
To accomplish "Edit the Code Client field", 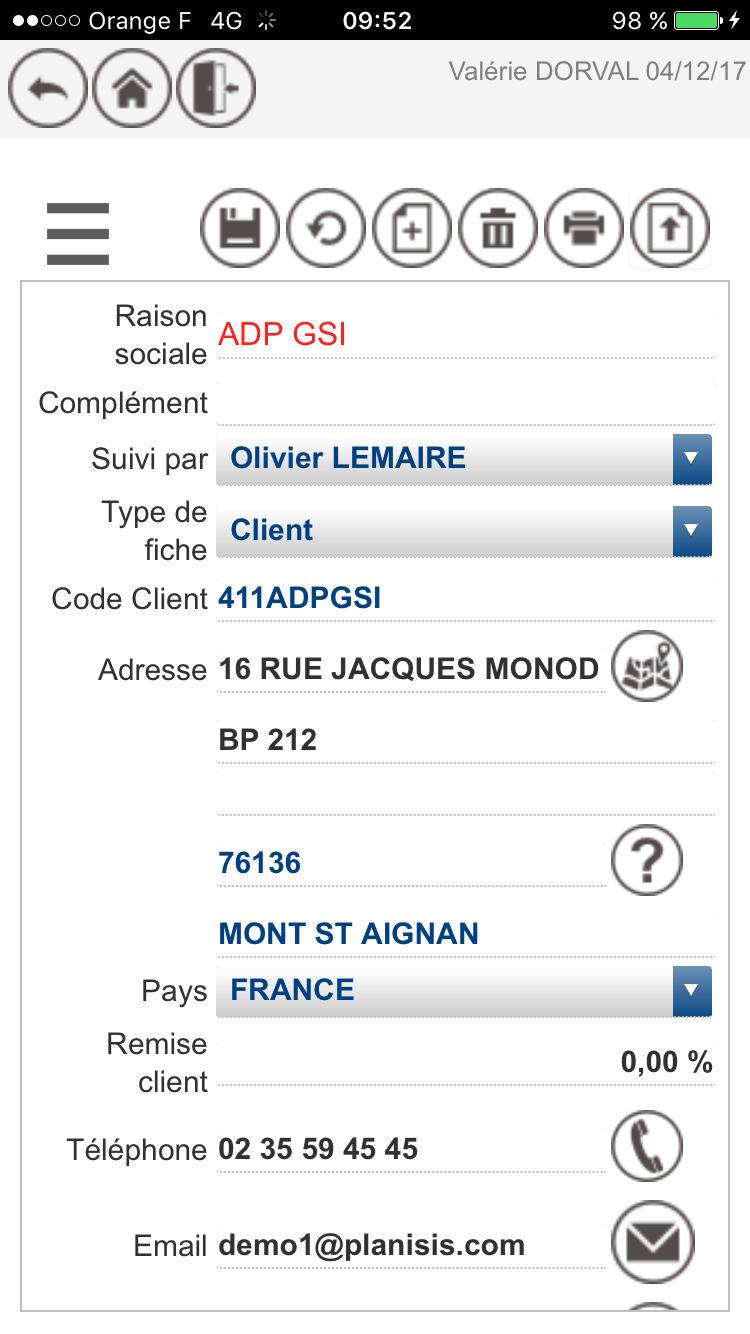I will click(466, 599).
